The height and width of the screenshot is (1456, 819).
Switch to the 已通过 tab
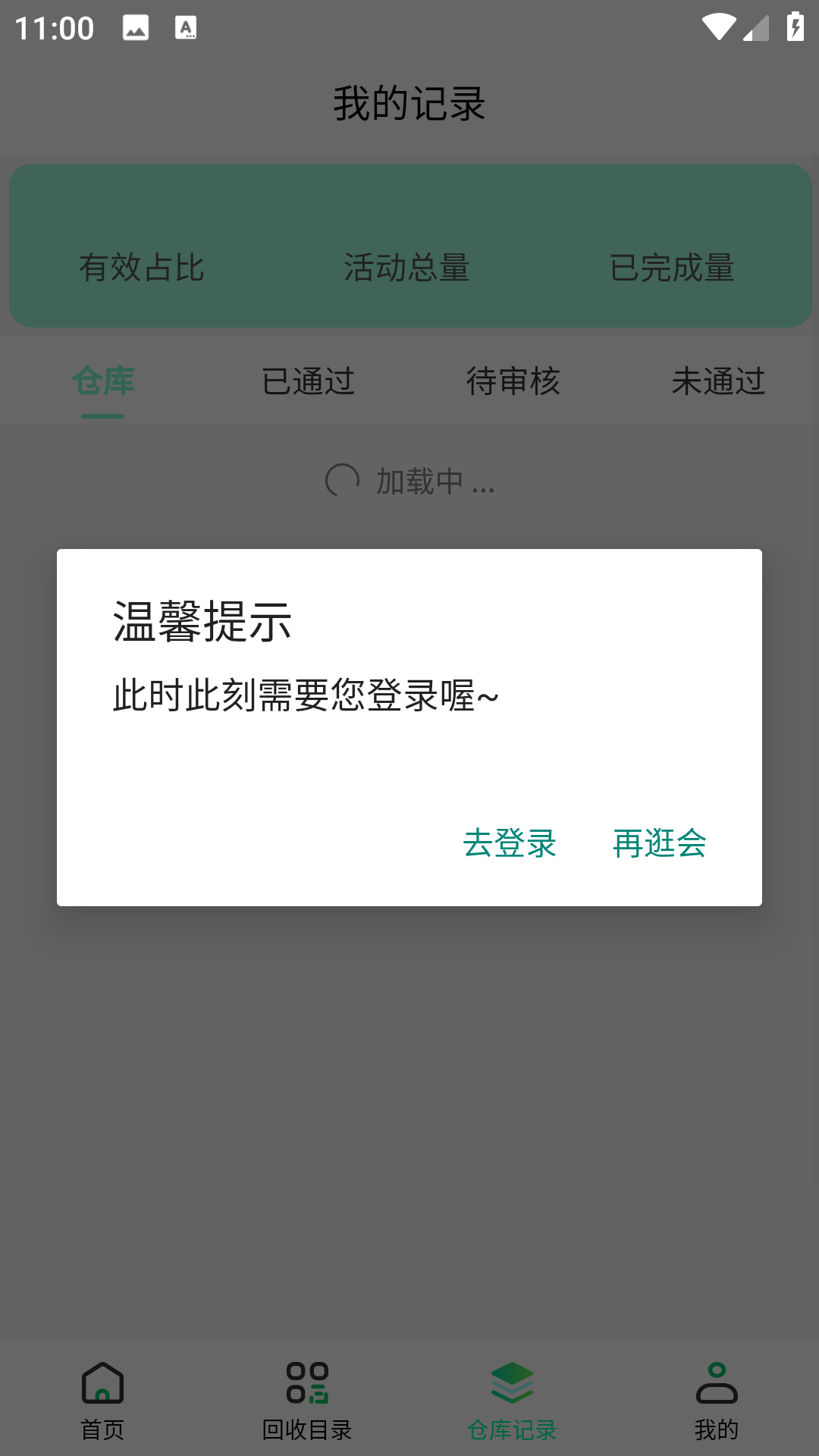coord(307,381)
